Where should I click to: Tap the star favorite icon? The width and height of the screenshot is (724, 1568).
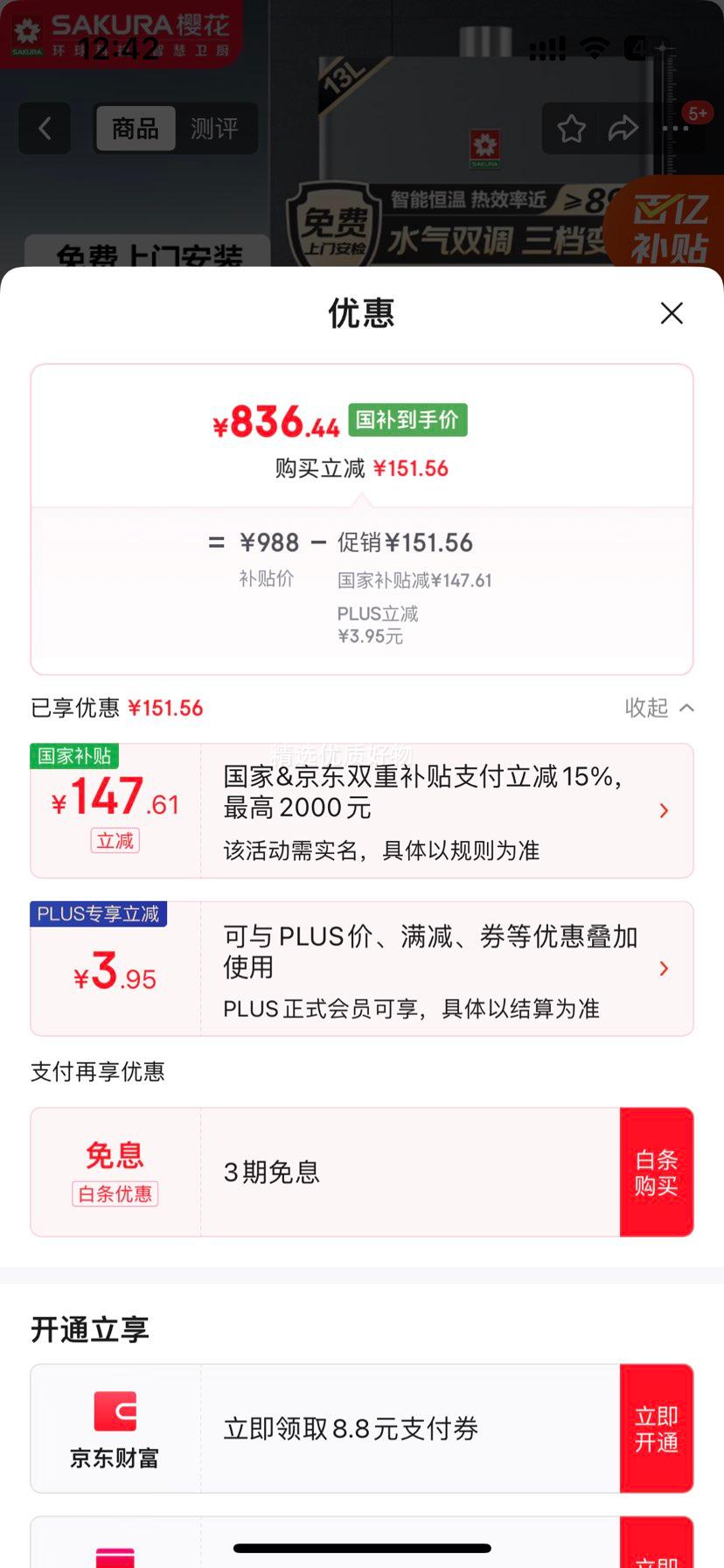[571, 128]
